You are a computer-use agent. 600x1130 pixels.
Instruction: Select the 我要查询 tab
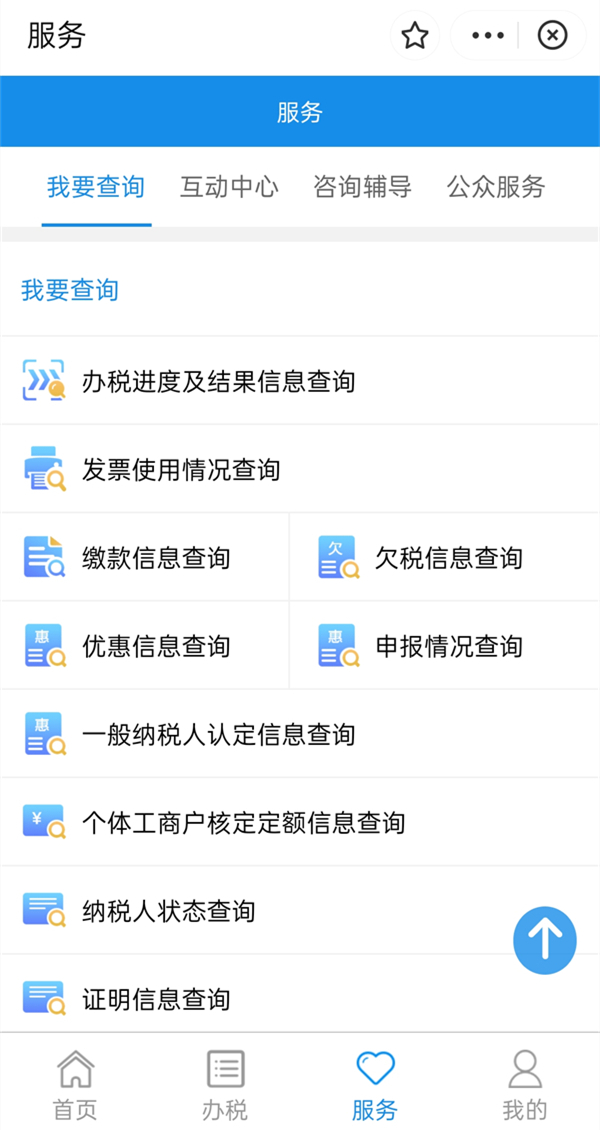(96, 187)
